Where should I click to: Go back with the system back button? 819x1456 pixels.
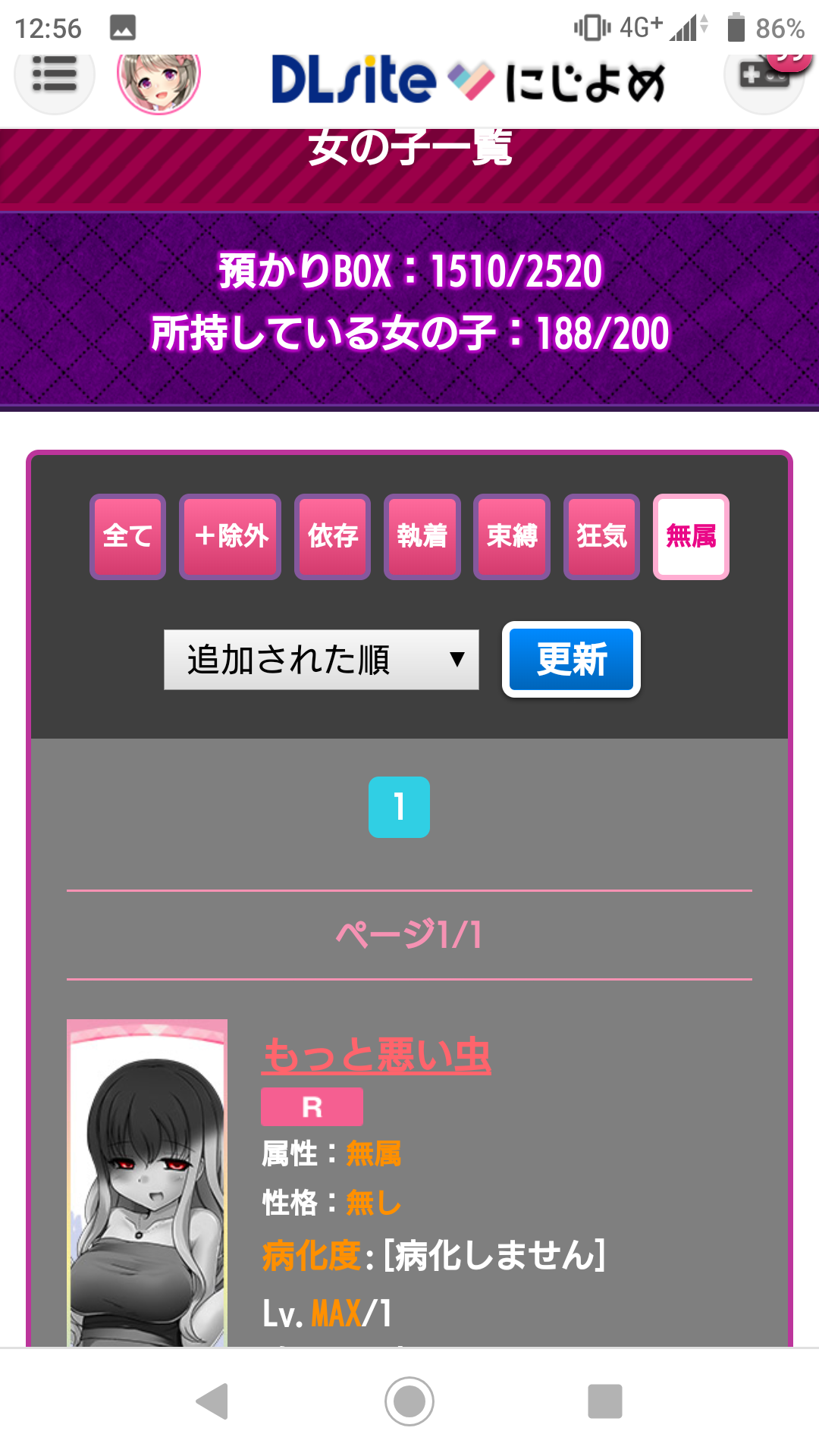pos(212,1401)
